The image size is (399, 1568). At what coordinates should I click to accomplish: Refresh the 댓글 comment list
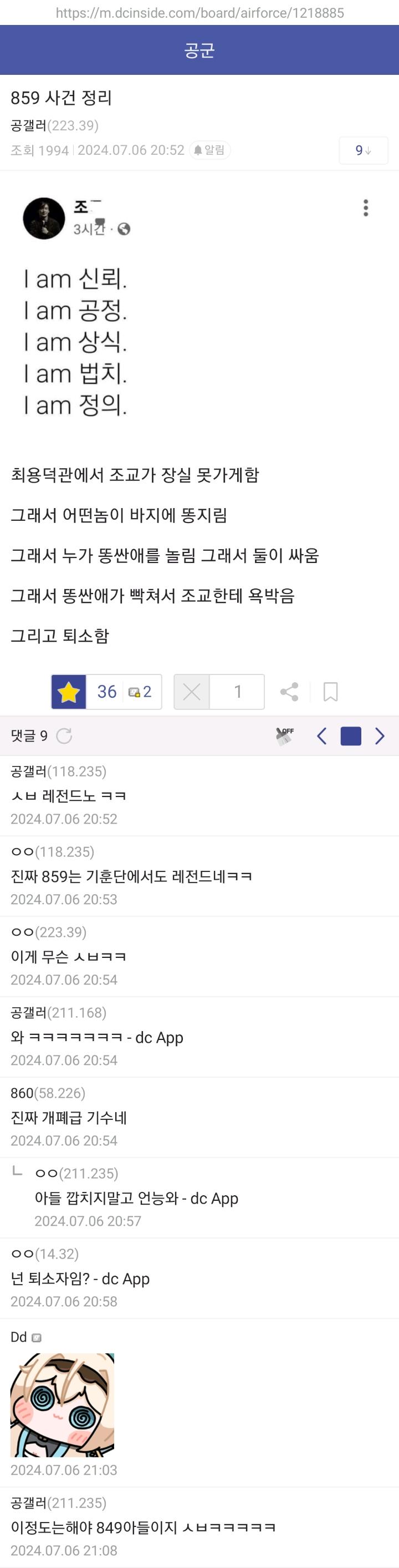(64, 736)
